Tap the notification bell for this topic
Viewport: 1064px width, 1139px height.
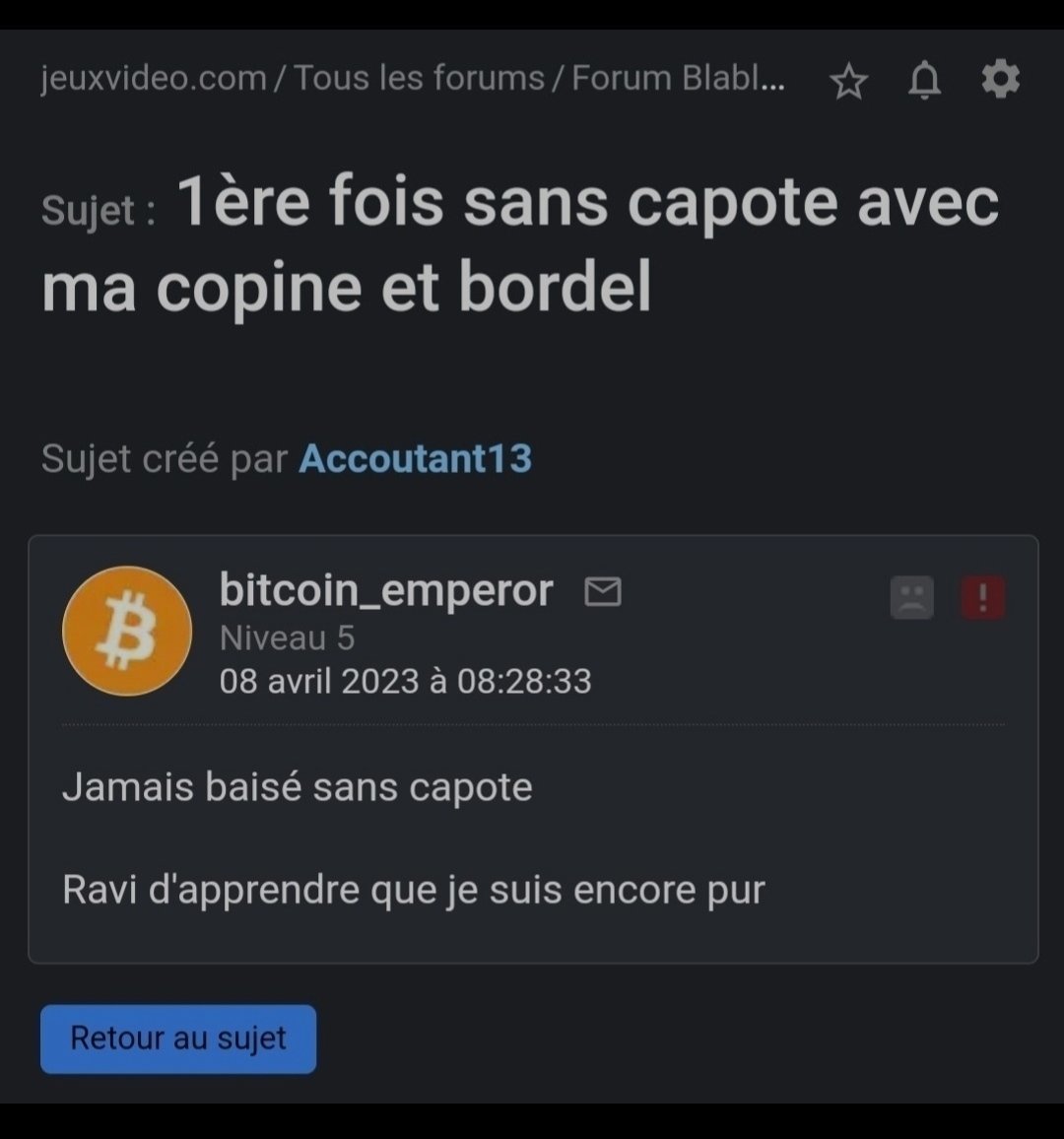pyautogui.click(x=924, y=81)
